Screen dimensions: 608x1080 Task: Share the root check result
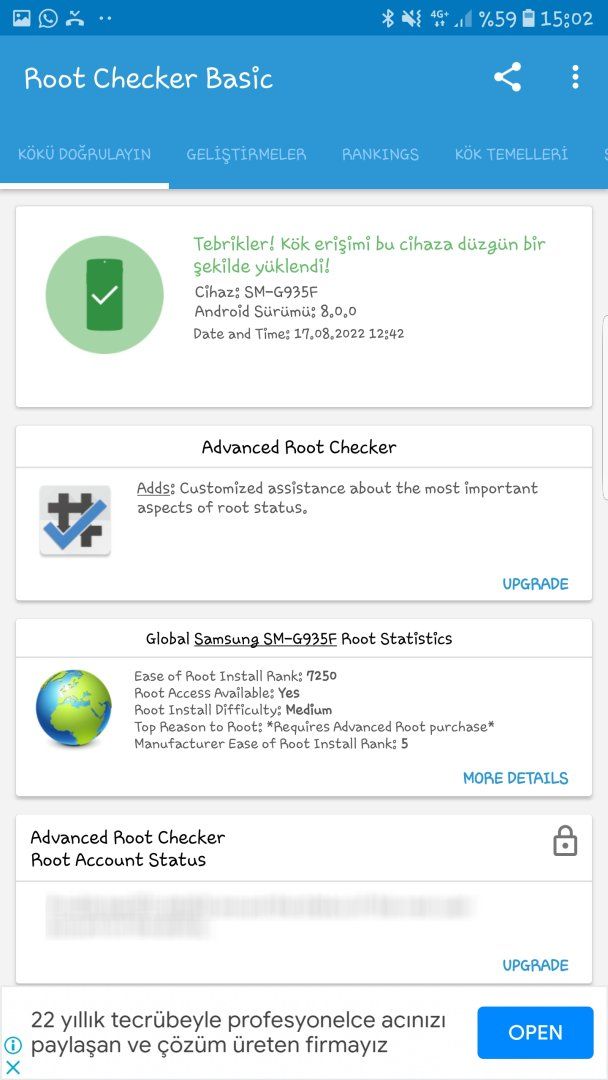pyautogui.click(x=507, y=78)
